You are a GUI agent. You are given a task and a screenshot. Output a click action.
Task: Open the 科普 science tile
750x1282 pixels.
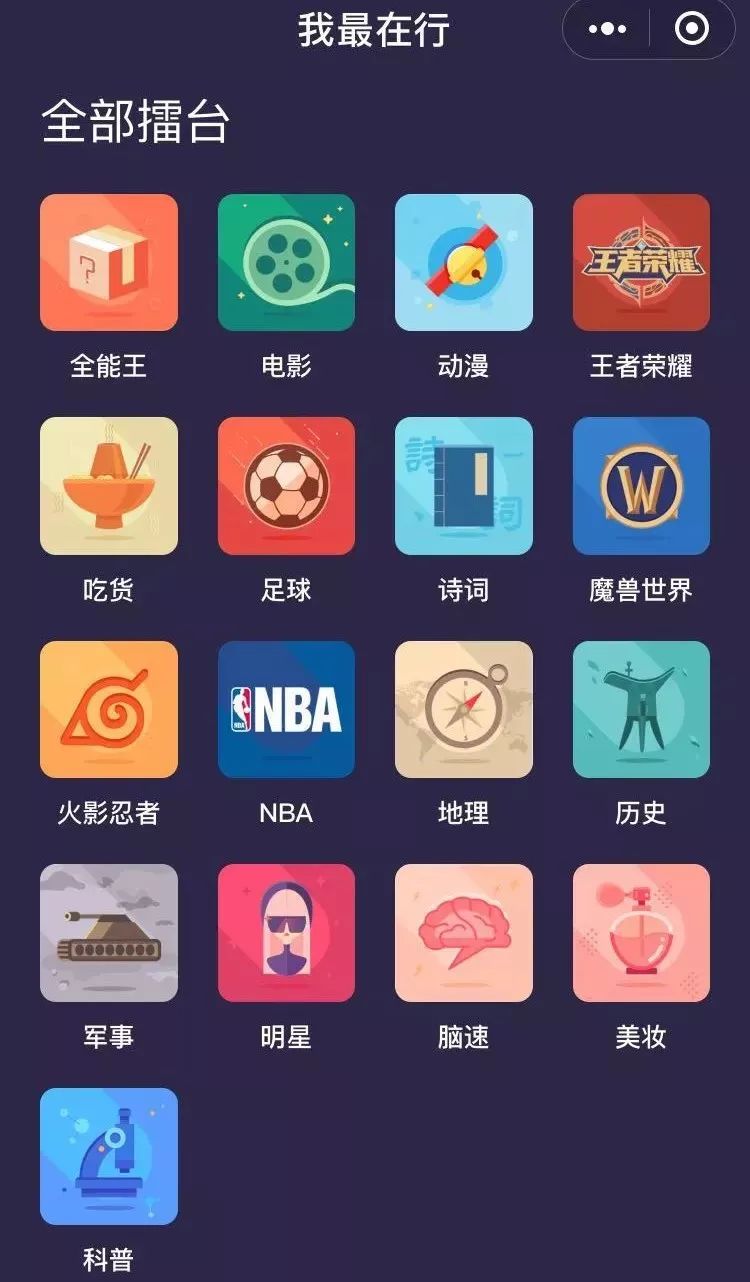coord(109,1156)
